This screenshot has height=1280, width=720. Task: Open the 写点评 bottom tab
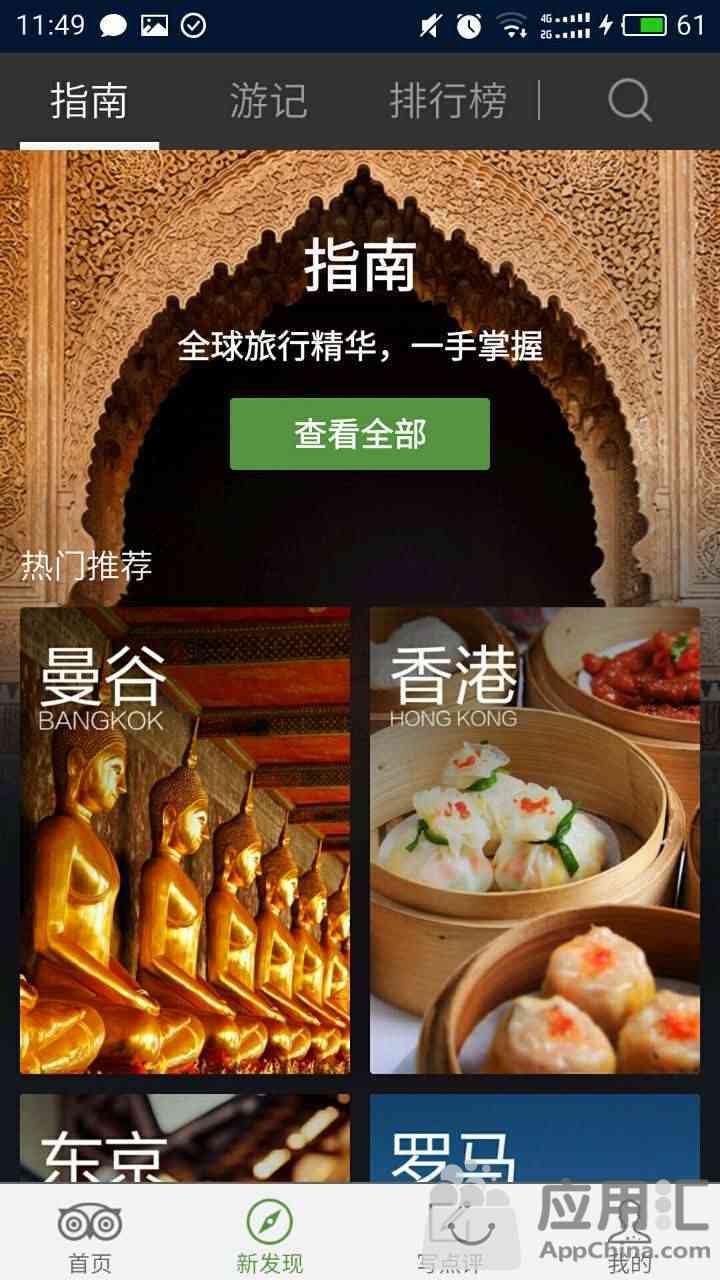(x=450, y=1234)
